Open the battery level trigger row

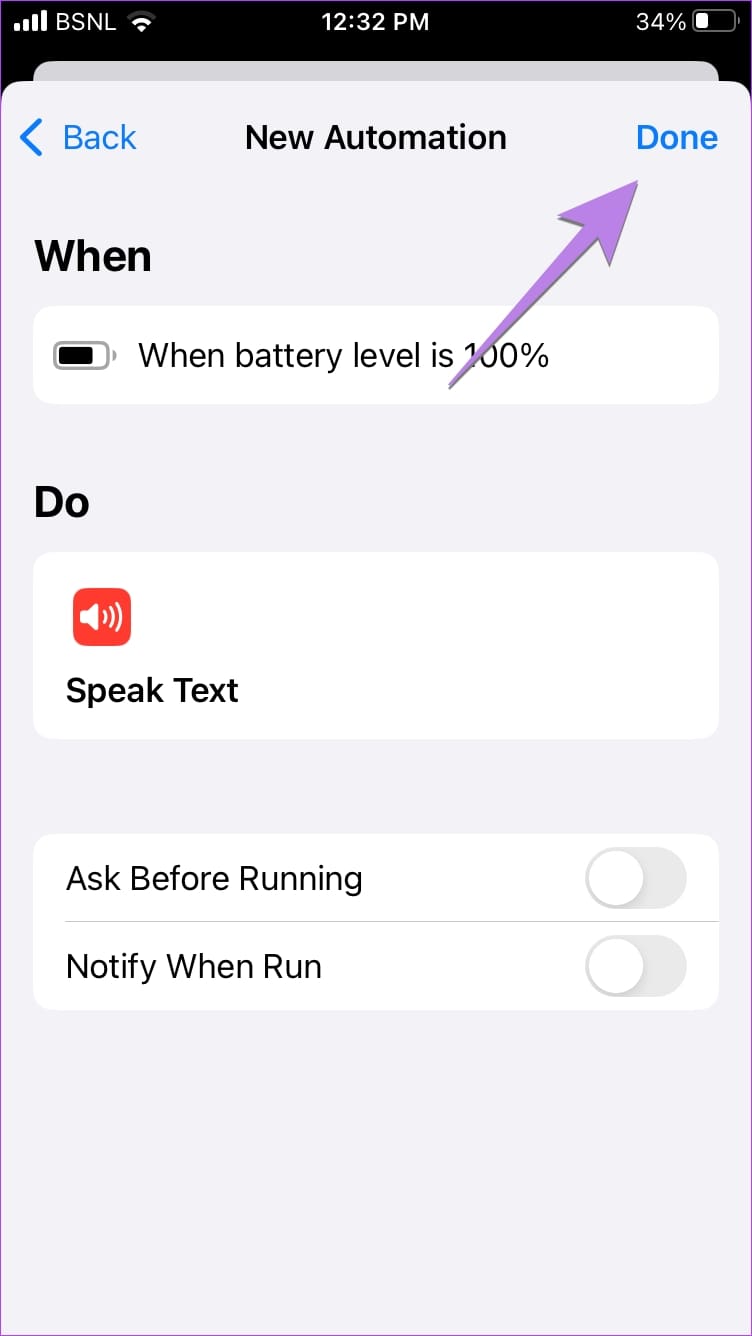[376, 355]
